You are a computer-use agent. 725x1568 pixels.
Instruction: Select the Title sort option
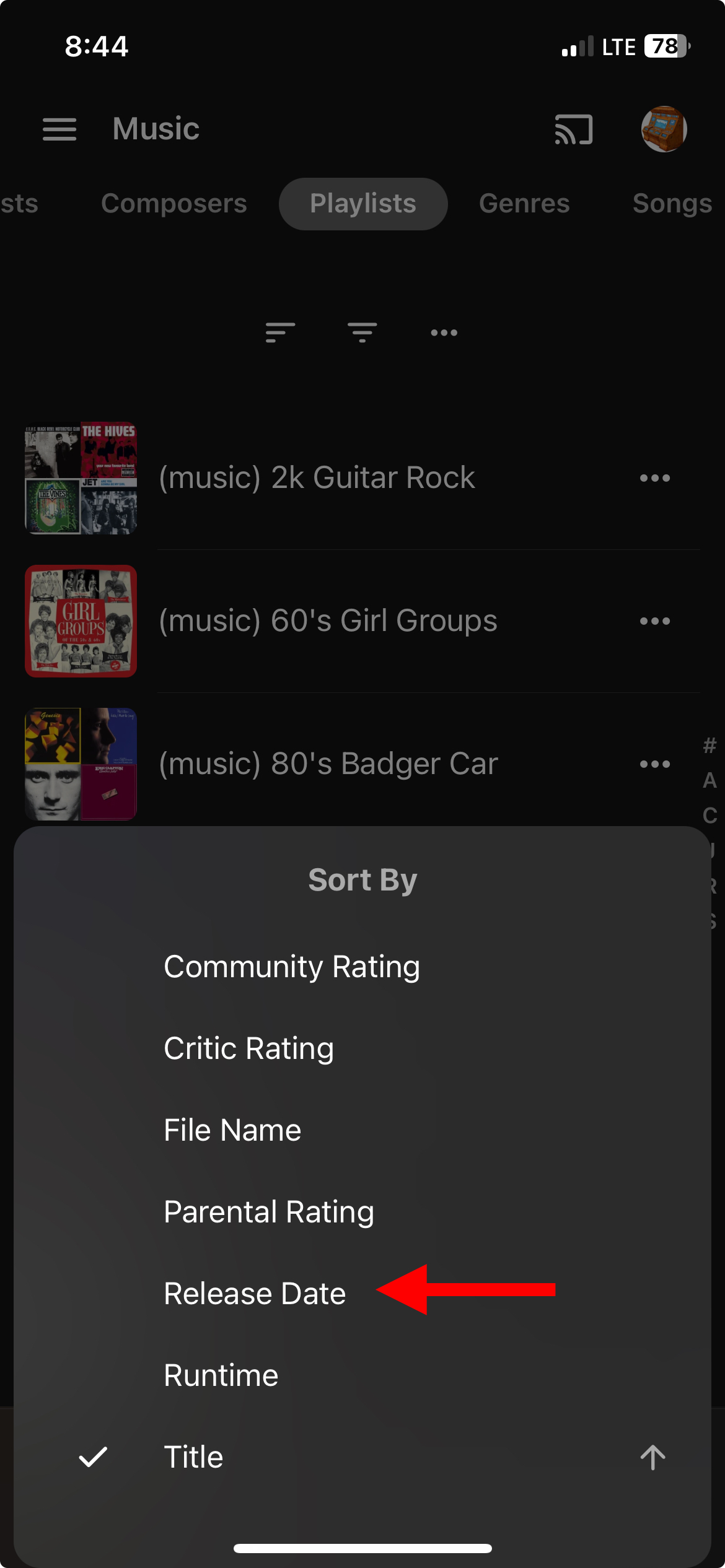[193, 1457]
